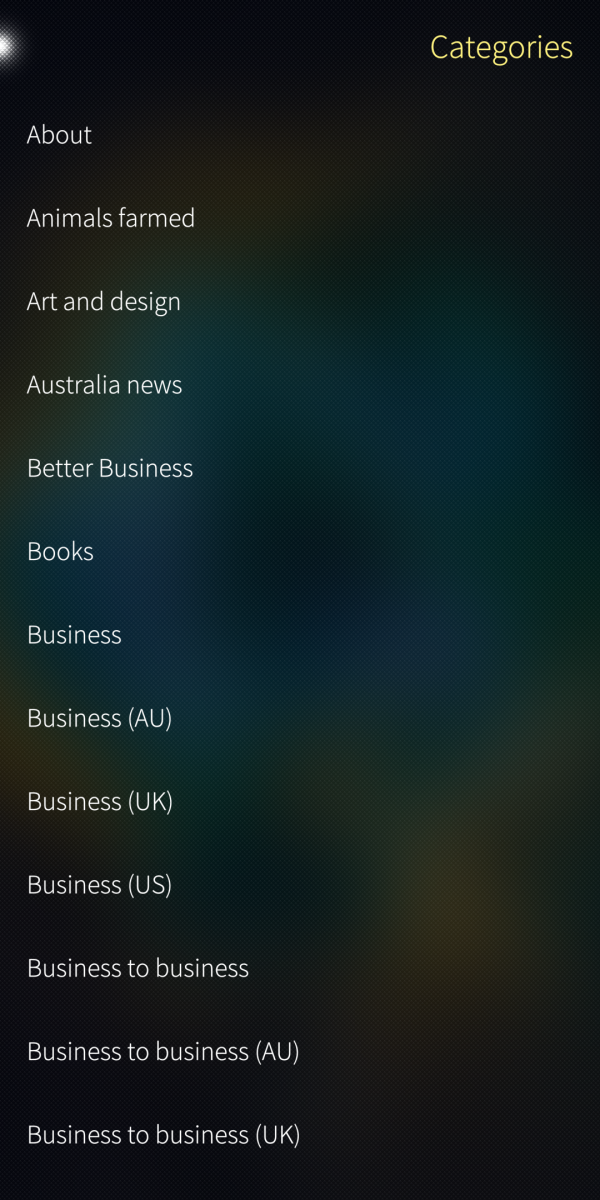
Task: Open Business to business (UK)
Action: [x=163, y=1135]
